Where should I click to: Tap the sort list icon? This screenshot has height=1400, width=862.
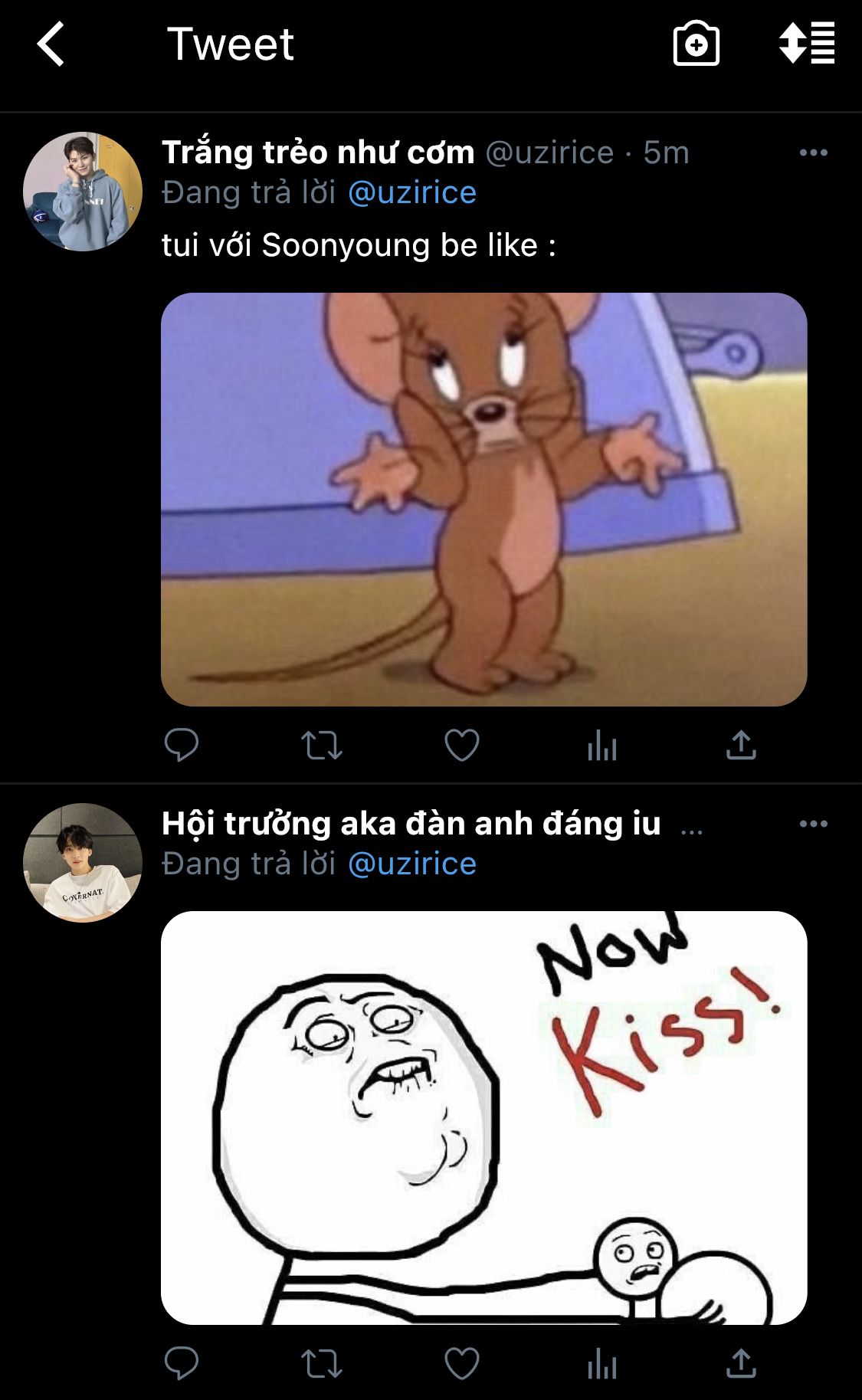point(807,44)
